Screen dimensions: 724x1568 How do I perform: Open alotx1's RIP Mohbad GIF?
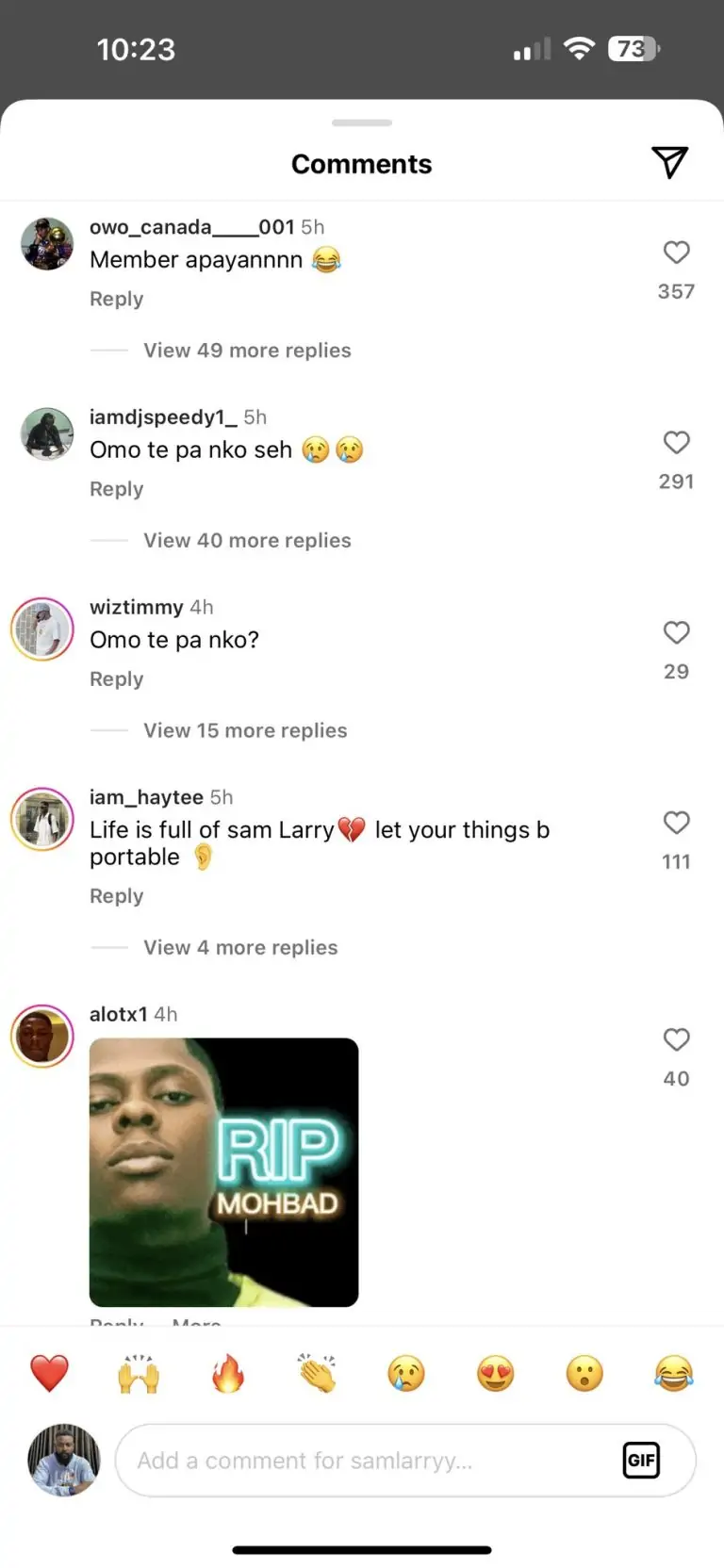223,1172
